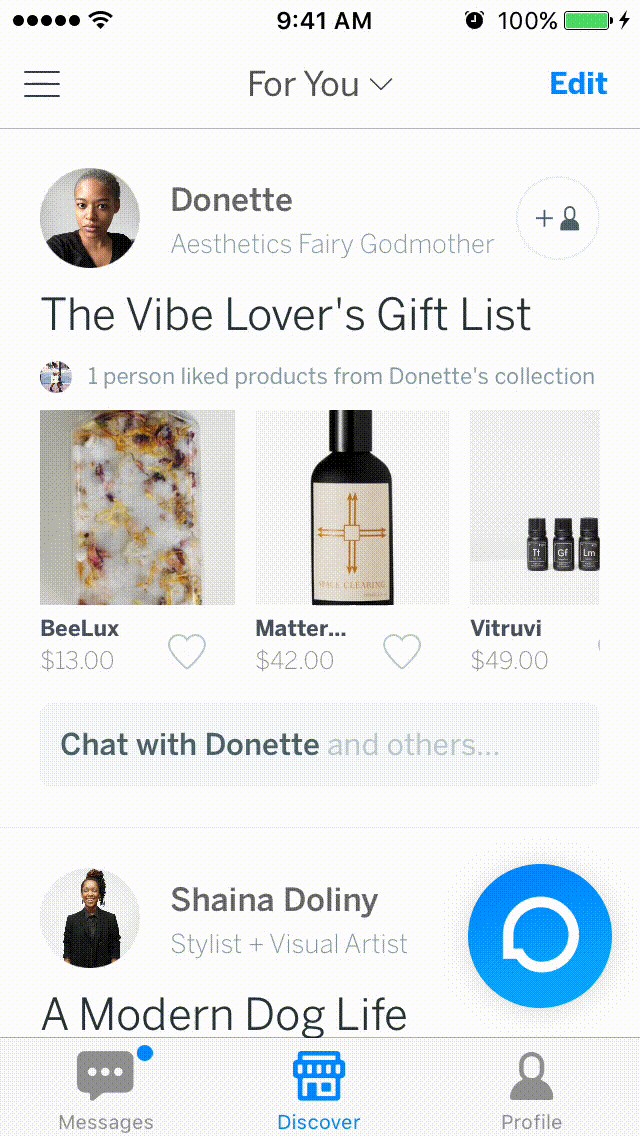
Task: Open Shaina Doliny's profile picture
Action: (x=90, y=918)
